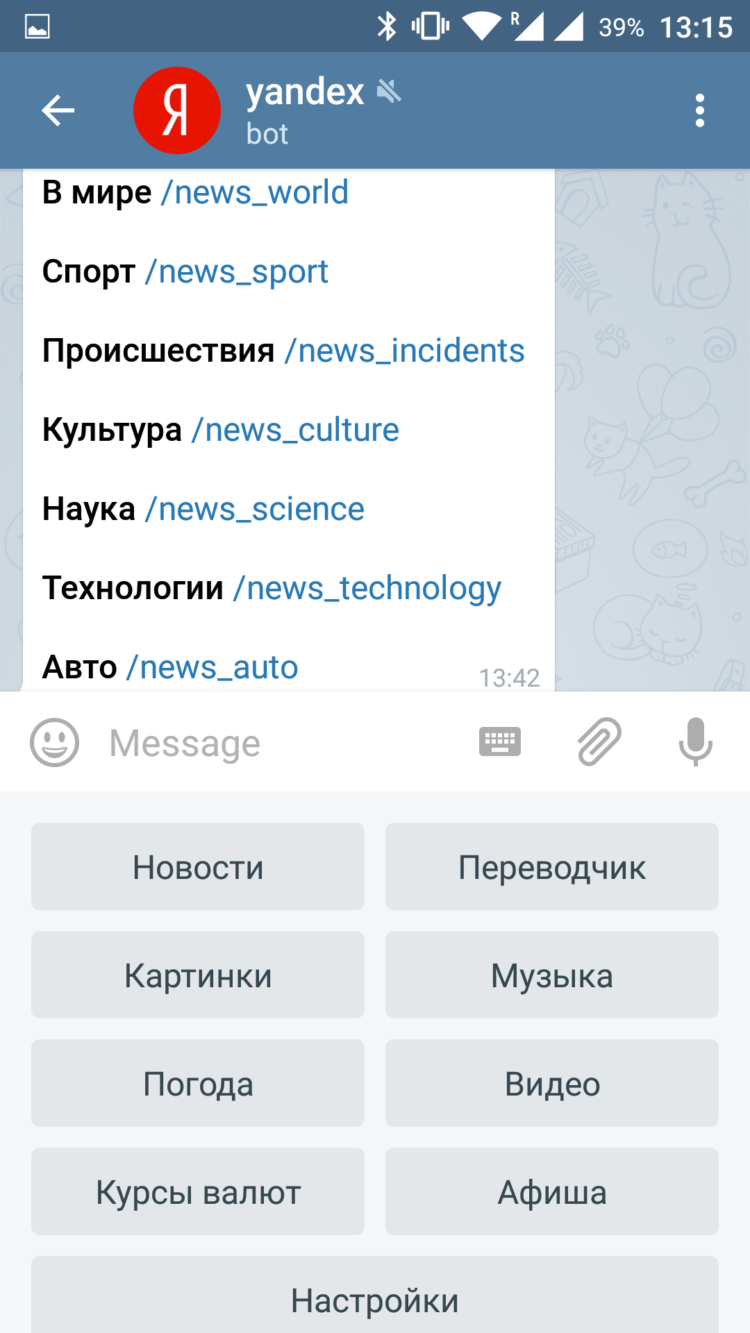Open the bot's Настройки button

[374, 1299]
